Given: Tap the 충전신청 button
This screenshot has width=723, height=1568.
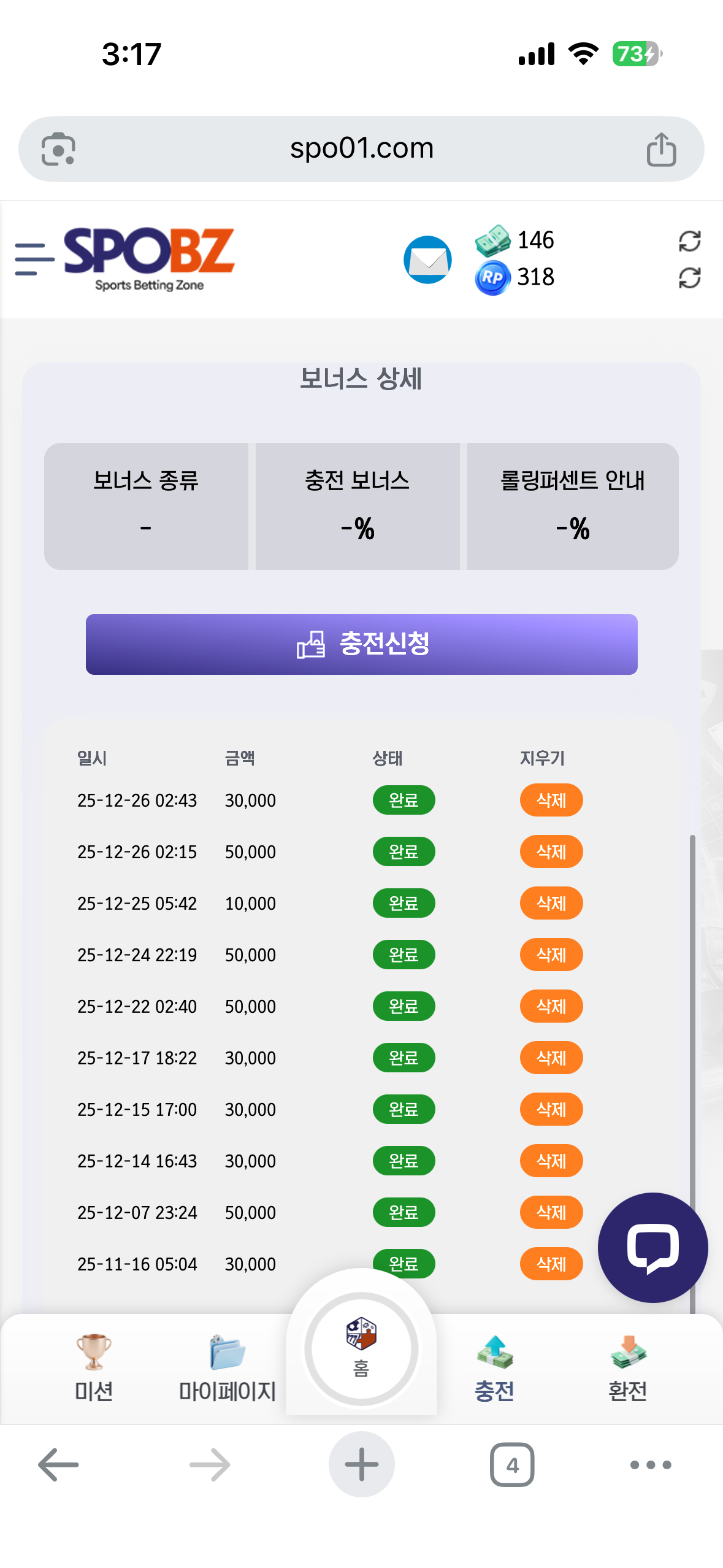Looking at the screenshot, I should (361, 644).
